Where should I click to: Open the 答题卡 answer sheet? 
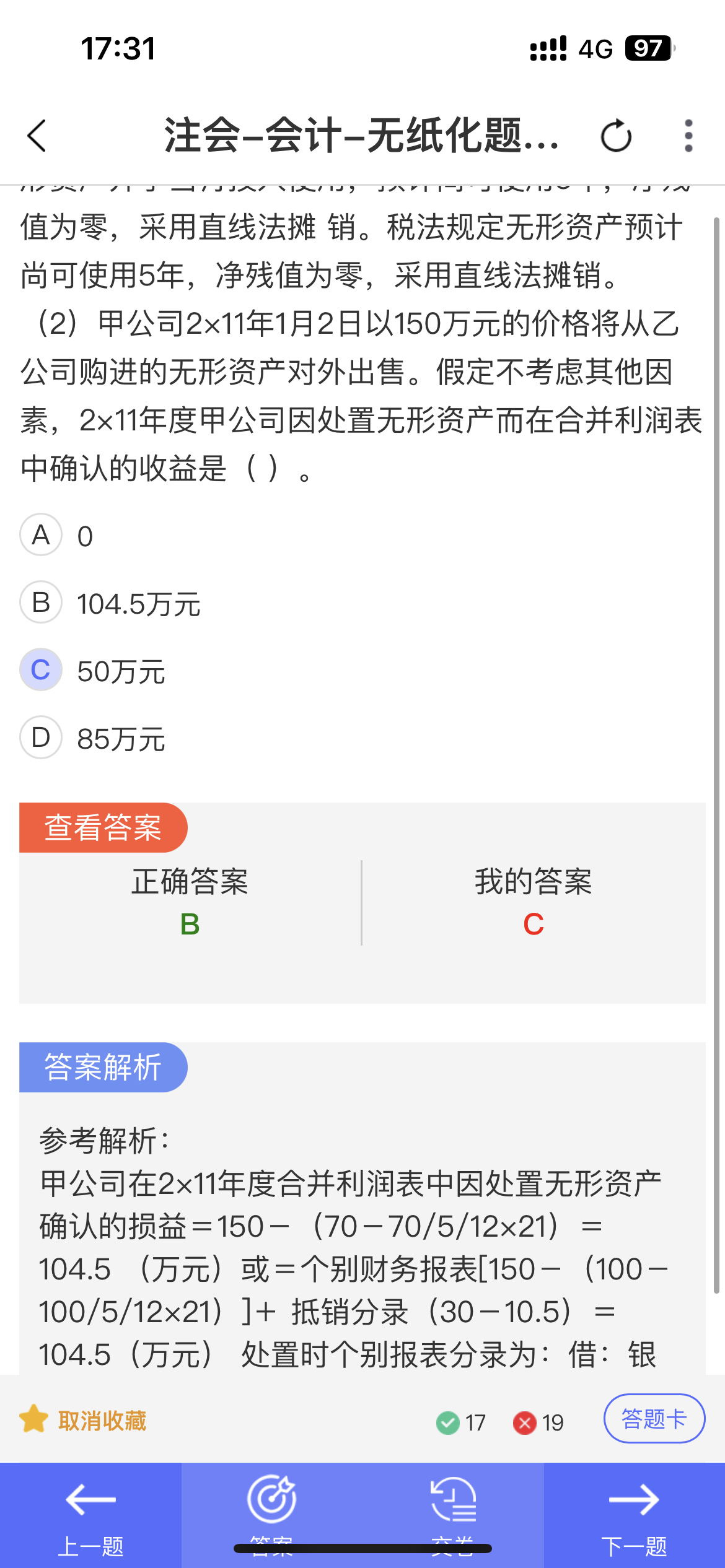point(654,1419)
